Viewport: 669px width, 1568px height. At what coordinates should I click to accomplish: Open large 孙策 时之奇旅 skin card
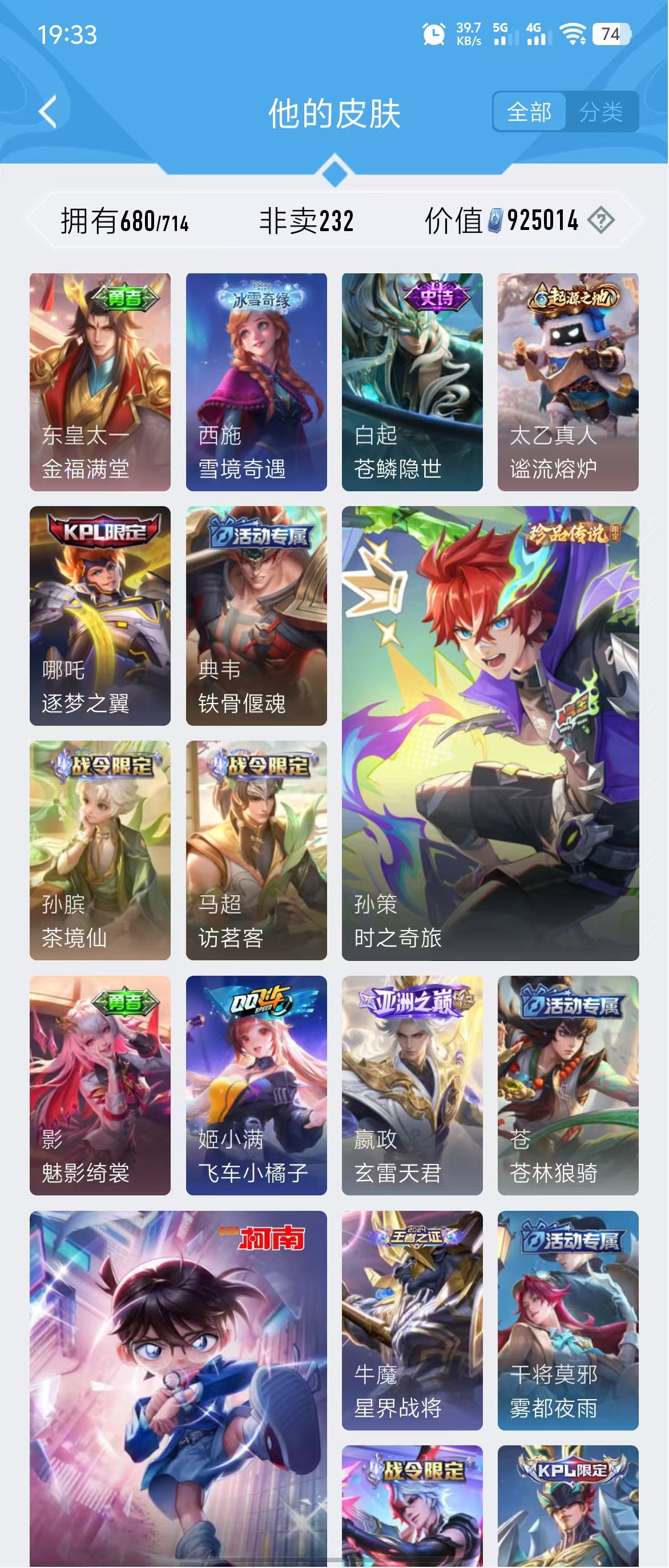[x=490, y=733]
